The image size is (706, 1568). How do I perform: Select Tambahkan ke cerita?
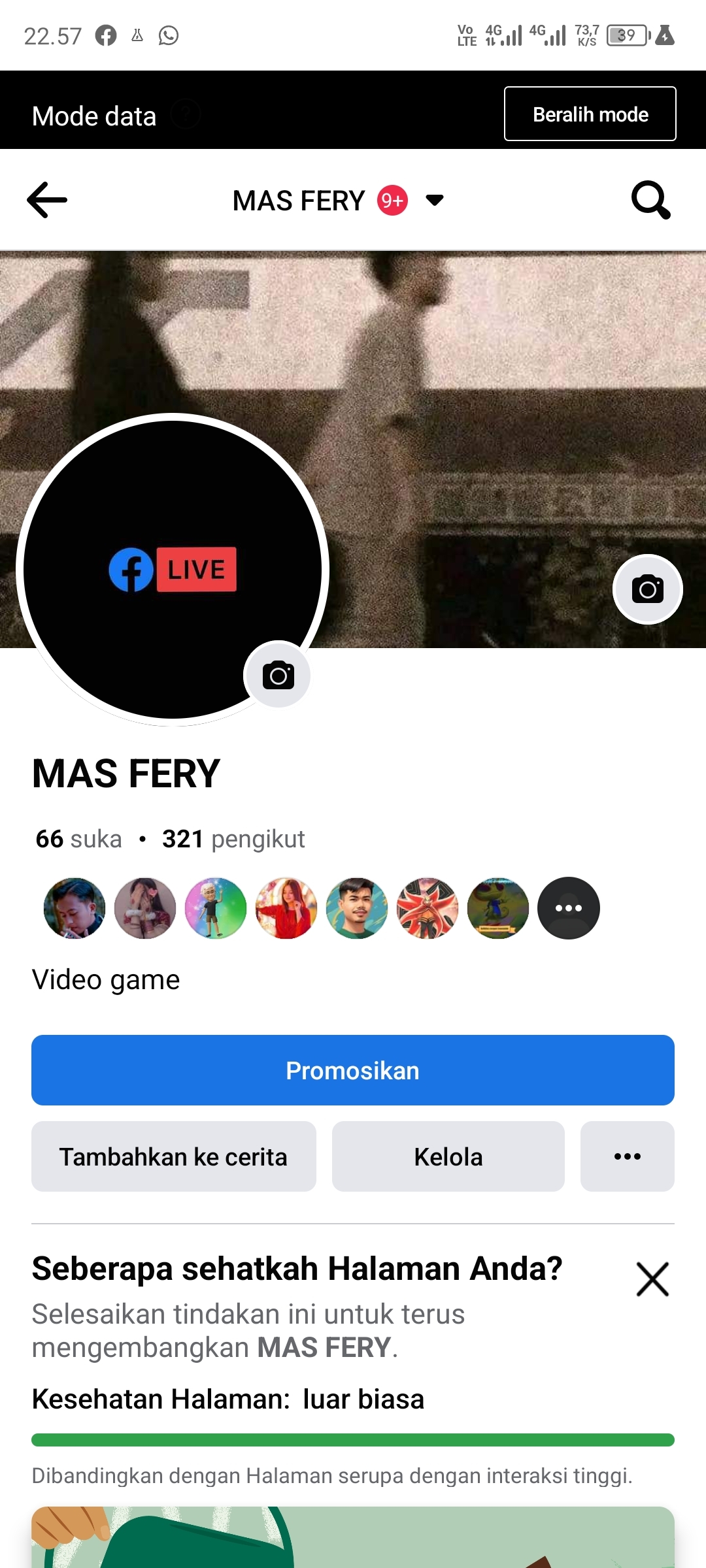173,1156
